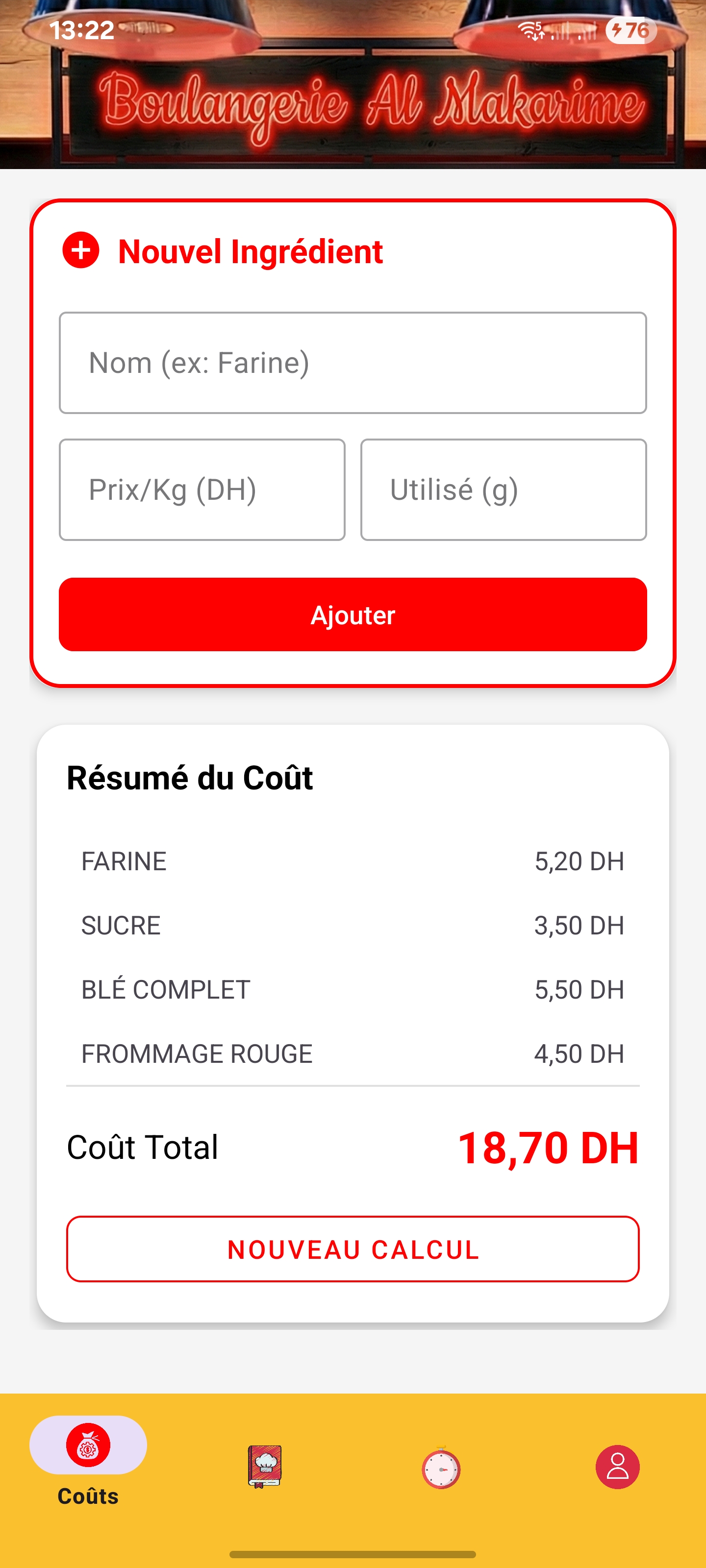Viewport: 706px width, 1568px height.
Task: Open the profile icon in bottom navigation
Action: tap(618, 1468)
